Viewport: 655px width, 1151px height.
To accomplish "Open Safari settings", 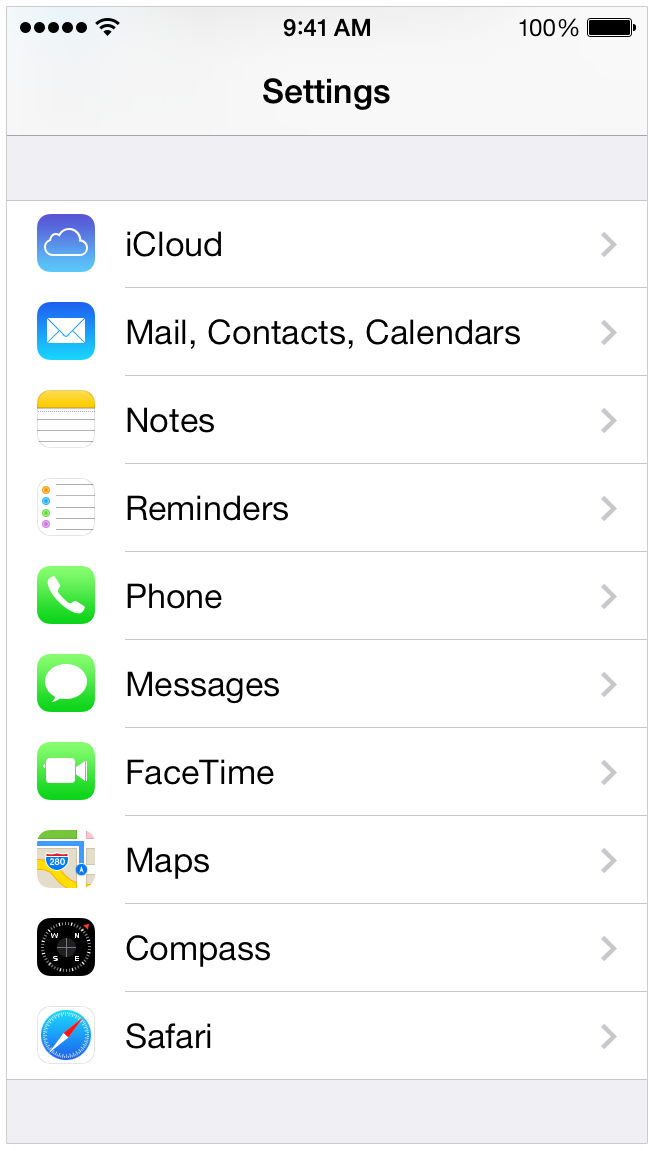I will pos(326,1036).
